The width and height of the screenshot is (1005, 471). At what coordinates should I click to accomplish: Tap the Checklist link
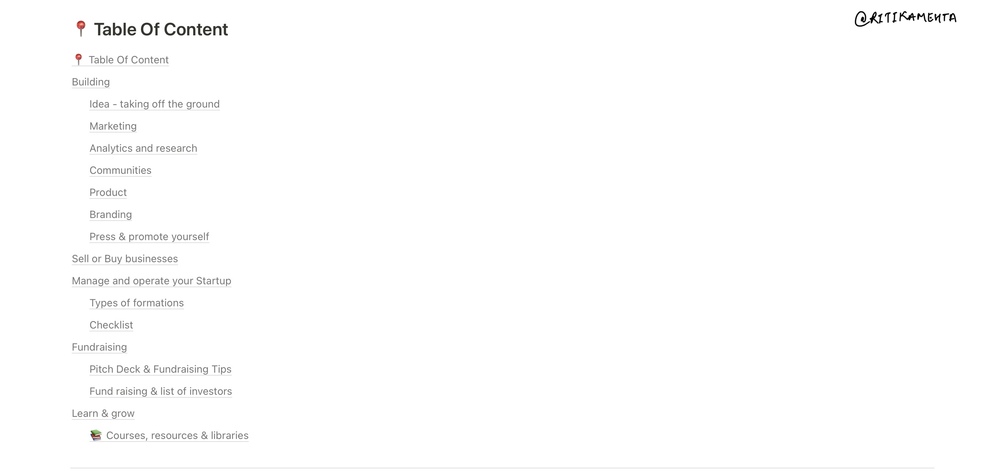click(111, 325)
